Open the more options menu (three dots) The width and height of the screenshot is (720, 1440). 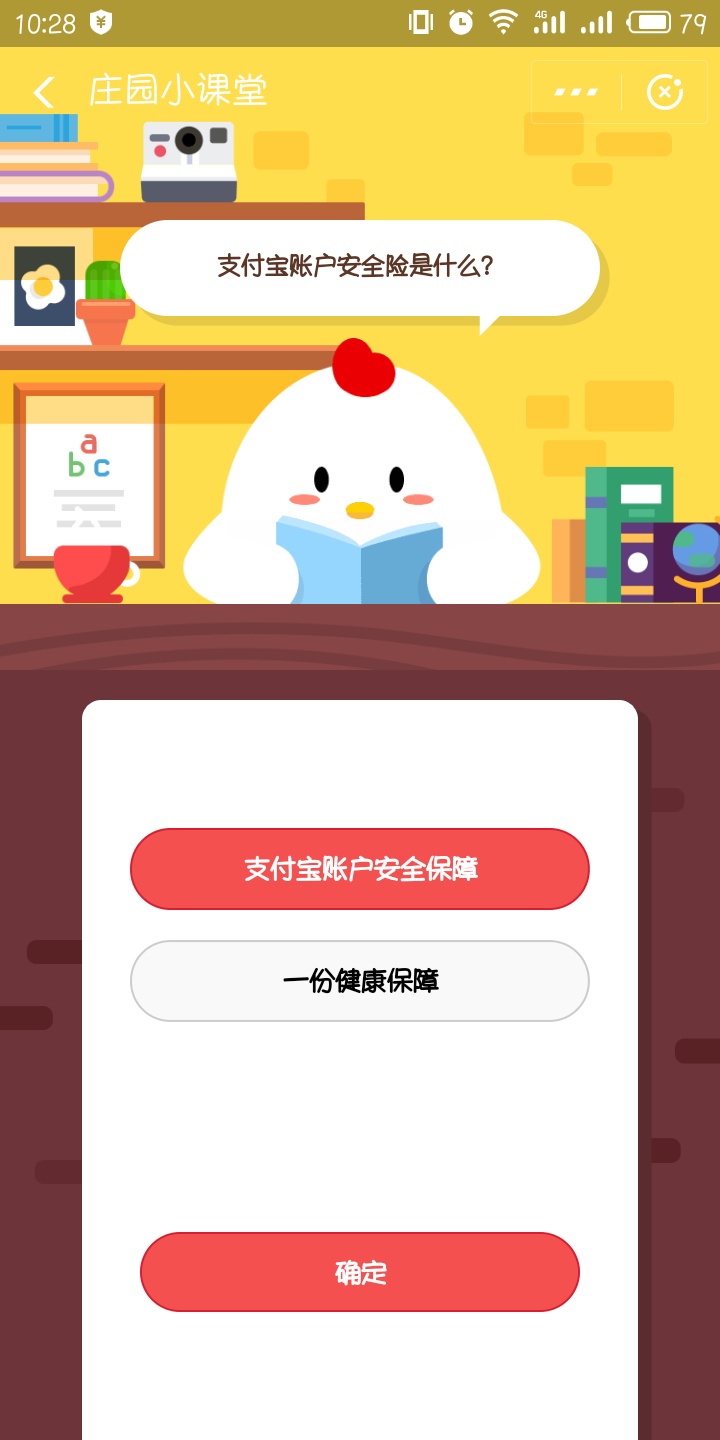(575, 91)
